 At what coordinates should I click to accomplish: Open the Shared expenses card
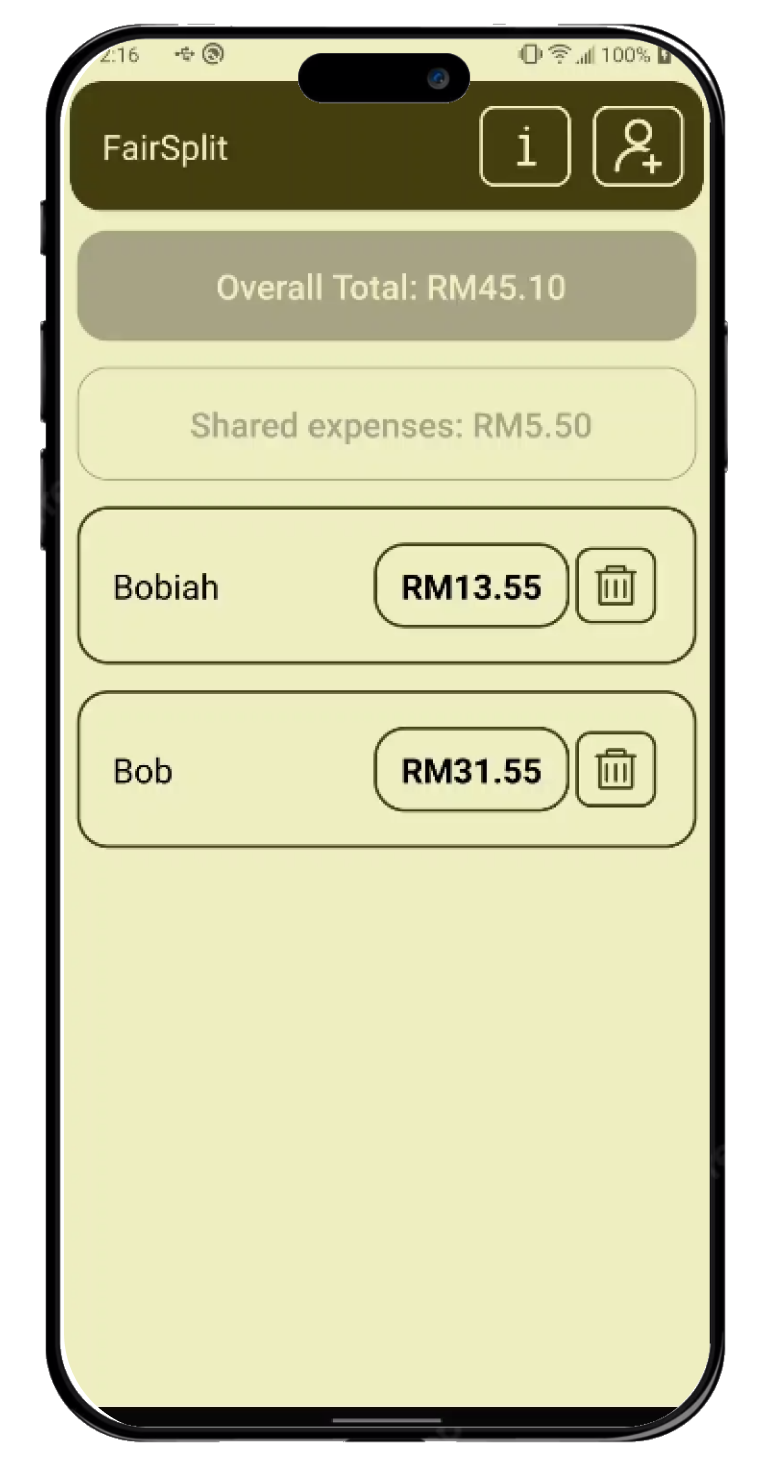[x=386, y=425]
